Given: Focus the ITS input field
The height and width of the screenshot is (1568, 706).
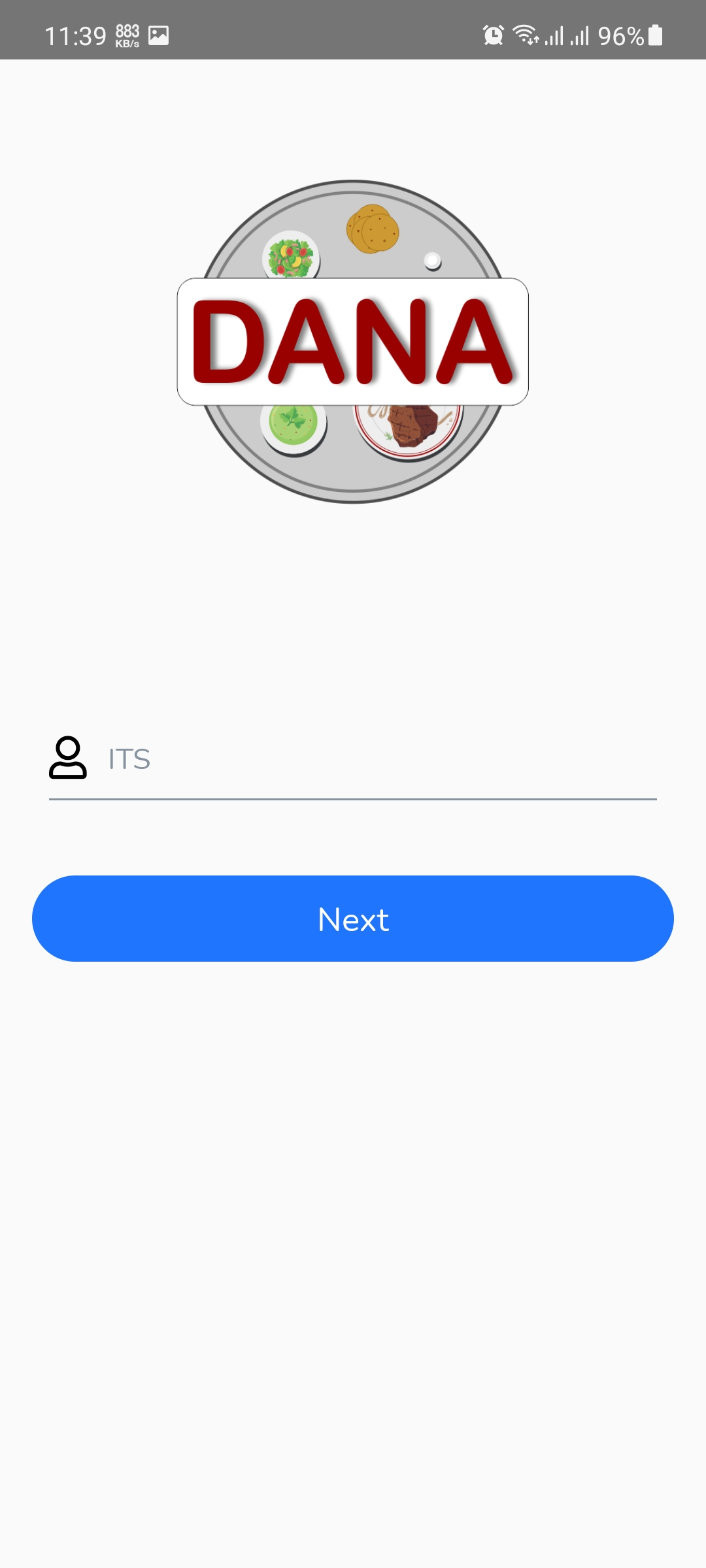Looking at the screenshot, I should tap(379, 759).
